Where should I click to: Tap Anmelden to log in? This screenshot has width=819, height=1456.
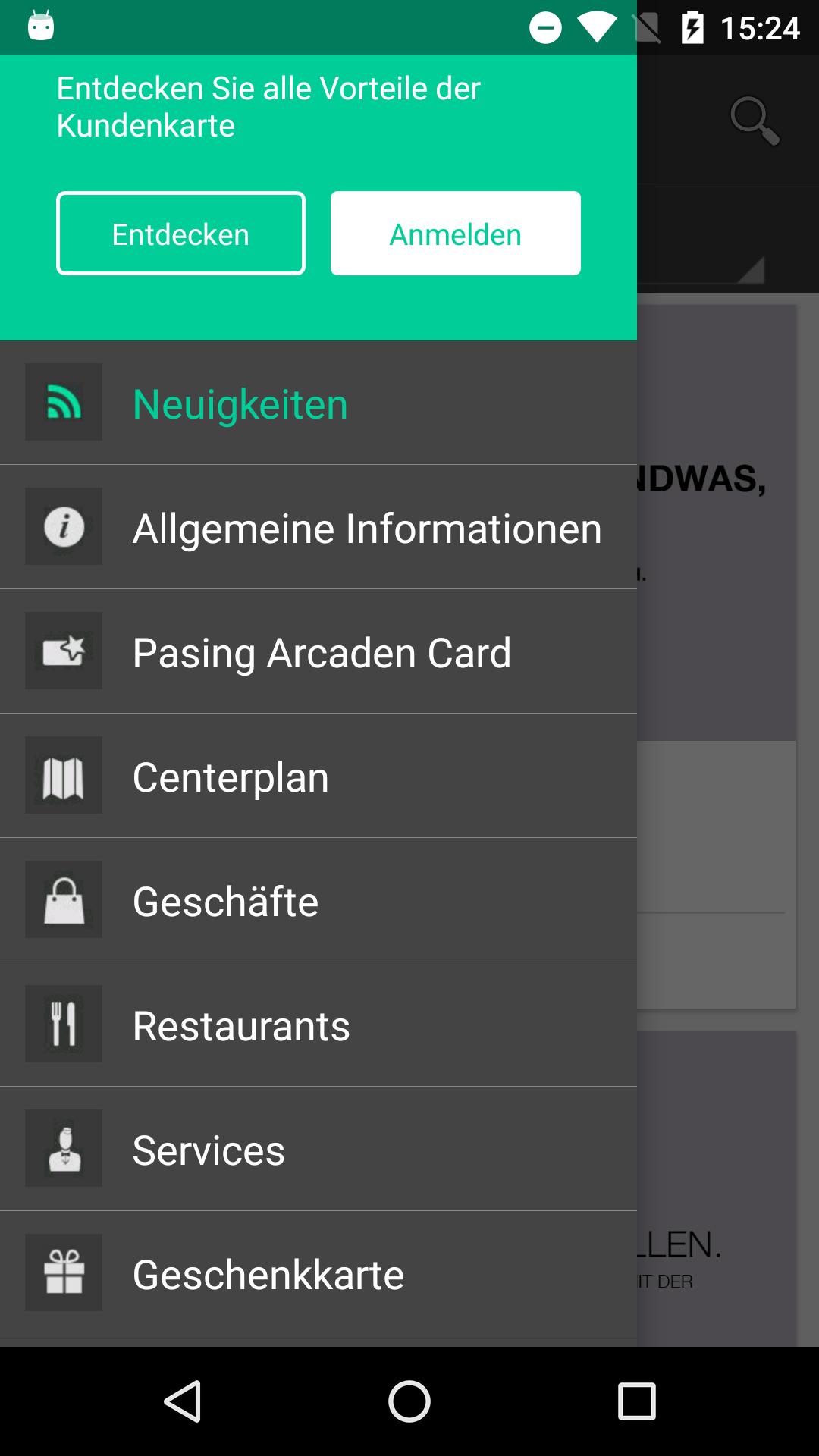click(455, 234)
